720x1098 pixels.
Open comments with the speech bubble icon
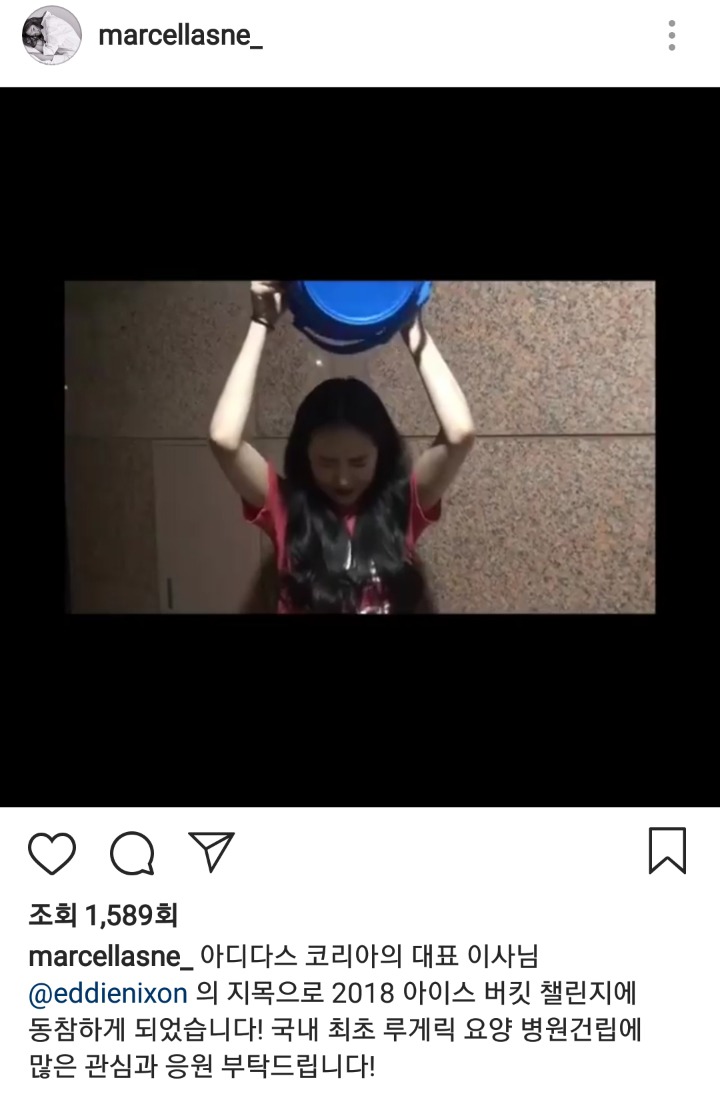(x=132, y=853)
